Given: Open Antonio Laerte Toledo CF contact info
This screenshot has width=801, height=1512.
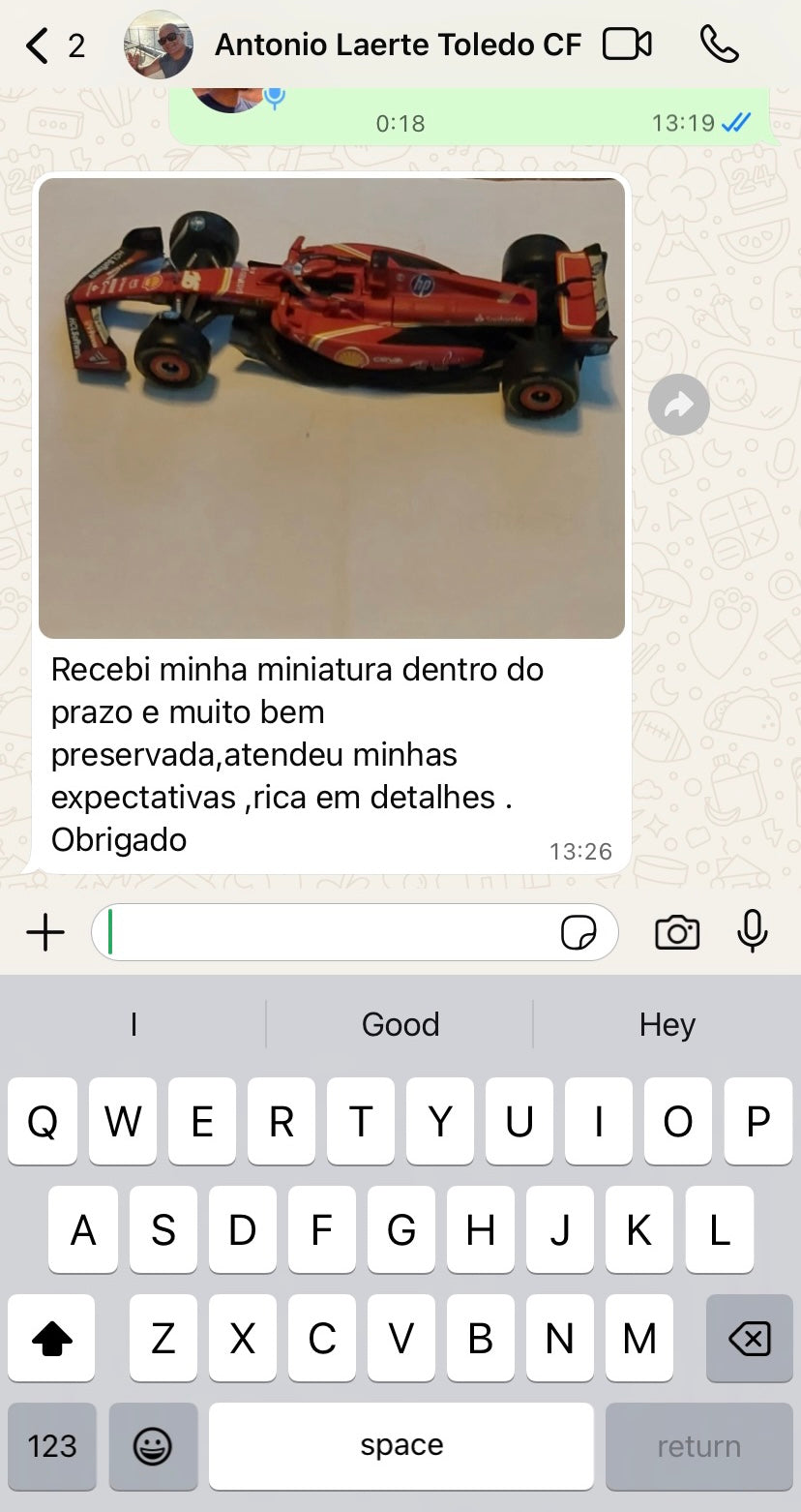Looking at the screenshot, I should [x=397, y=45].
